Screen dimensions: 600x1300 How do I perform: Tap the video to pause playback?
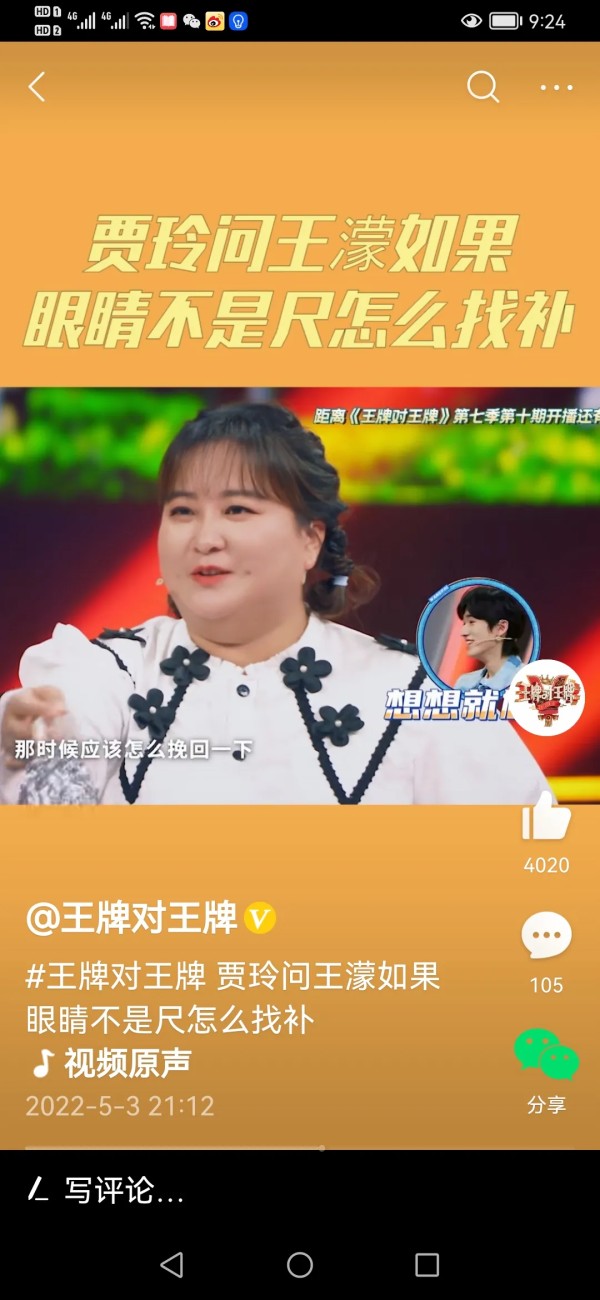pos(300,596)
